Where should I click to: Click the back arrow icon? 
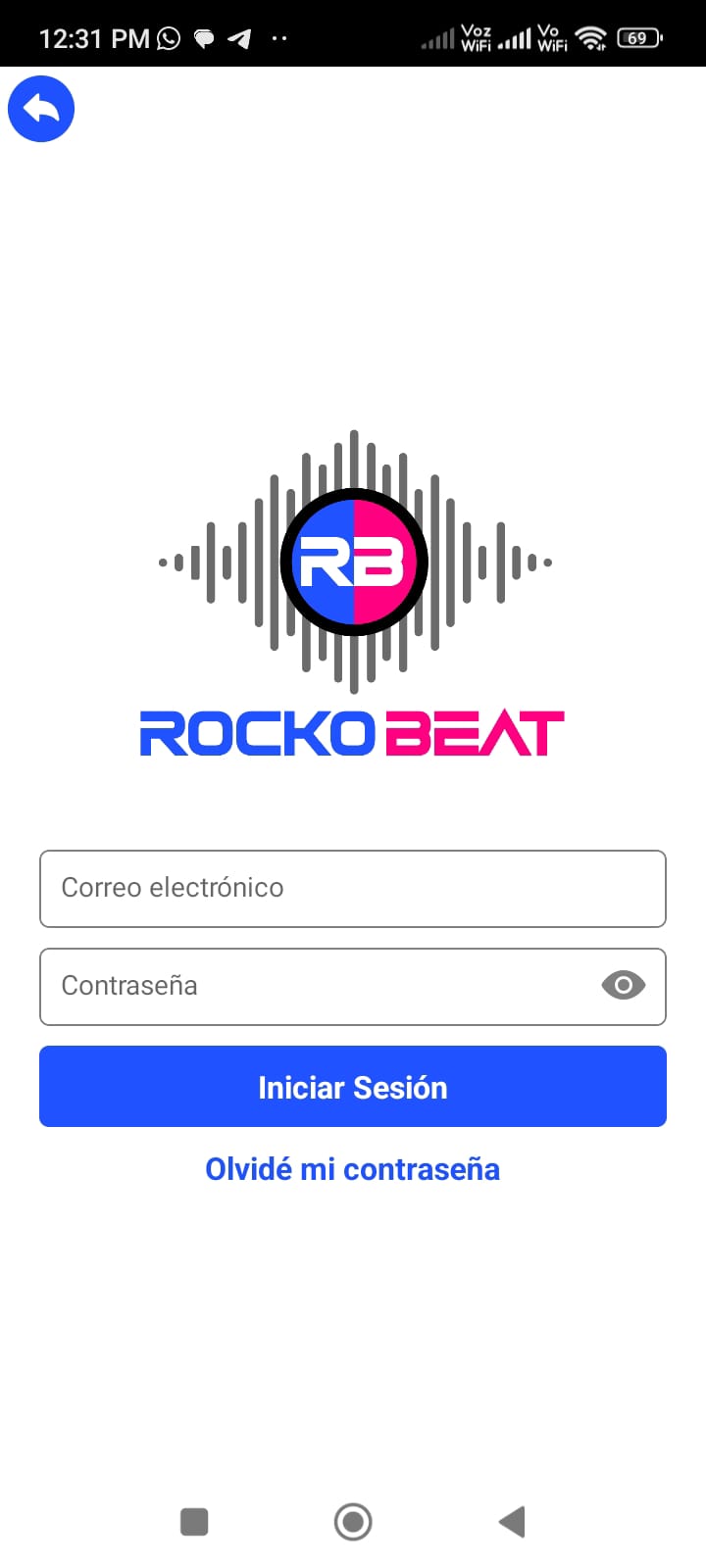[x=41, y=109]
